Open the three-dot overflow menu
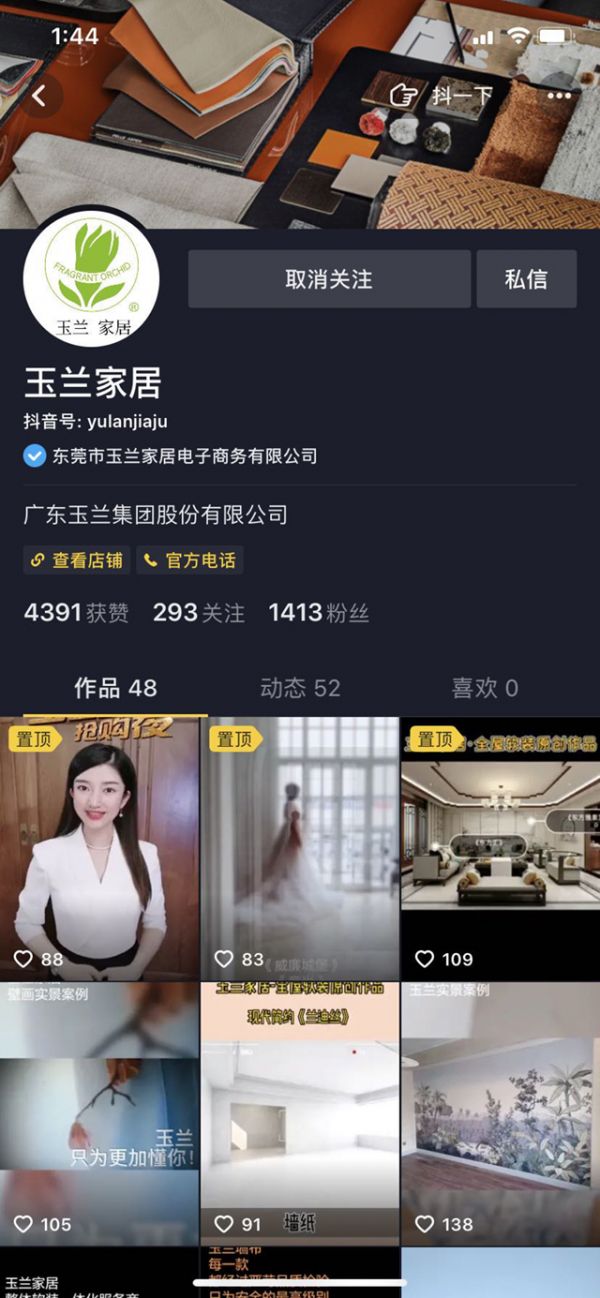 pyautogui.click(x=558, y=96)
